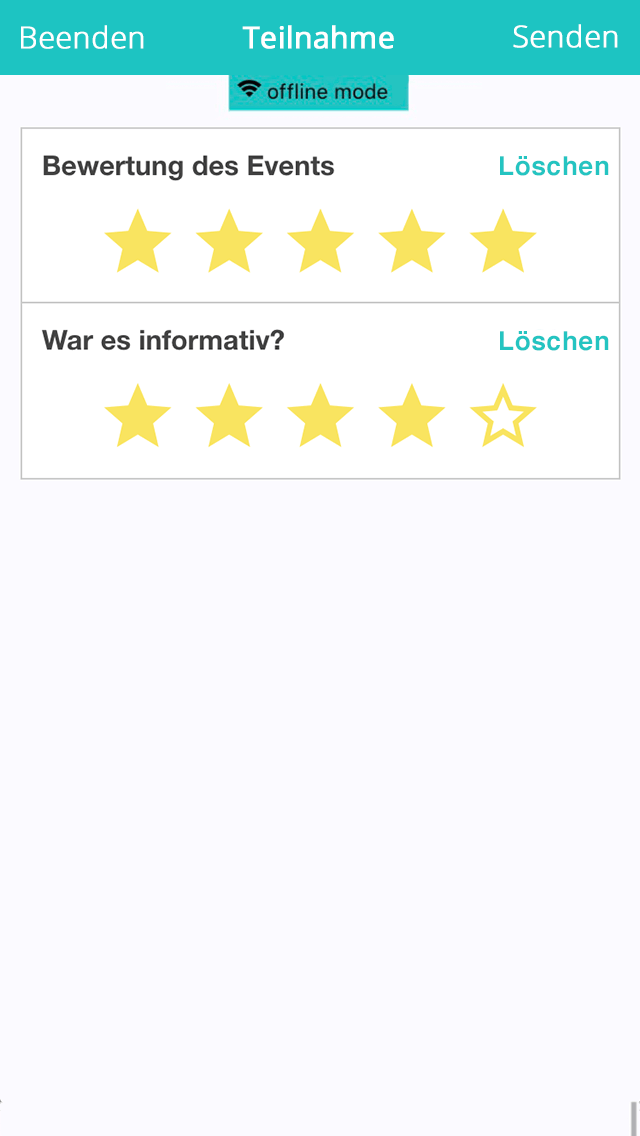Screen dimensions: 640x1136
Task: Set War es informativ? to two stars
Action: (229, 416)
